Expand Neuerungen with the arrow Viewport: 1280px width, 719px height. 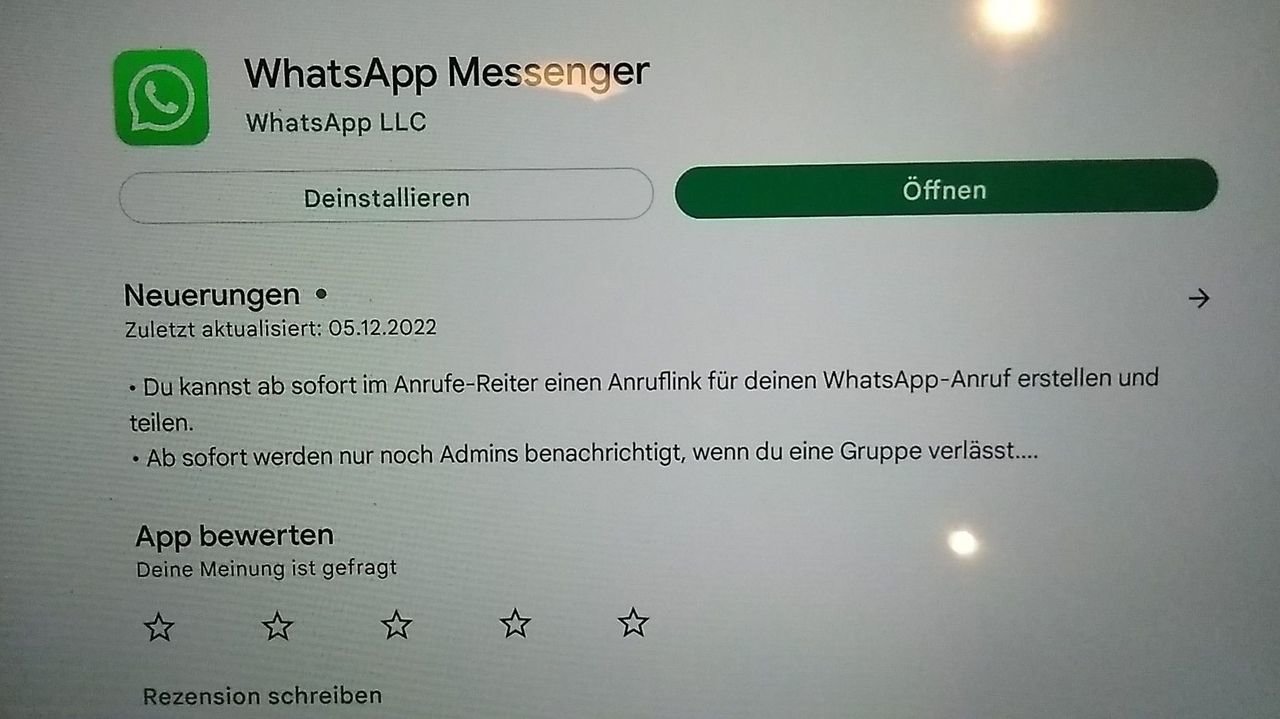[x=1198, y=298]
